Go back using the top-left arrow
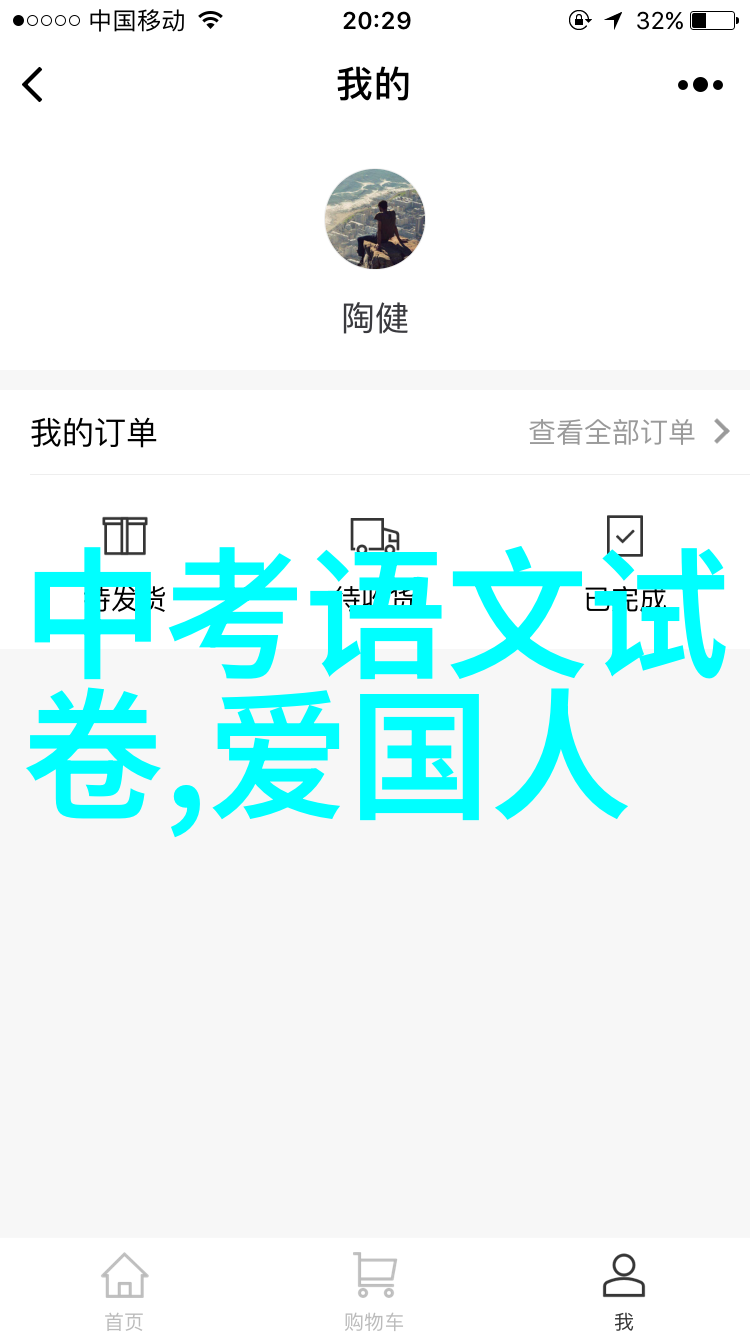The image size is (750, 1334). [x=33, y=85]
